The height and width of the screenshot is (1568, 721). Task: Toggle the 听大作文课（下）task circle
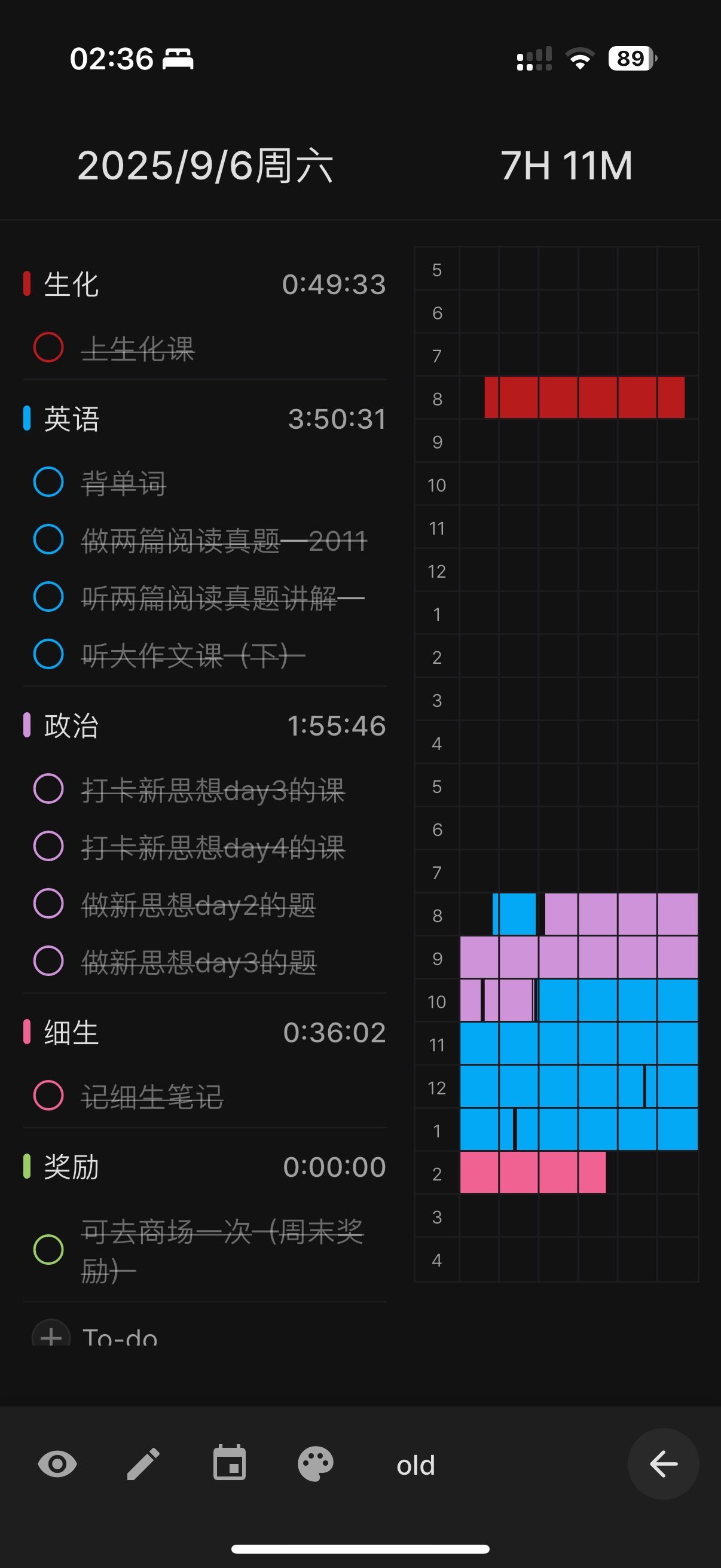tap(48, 654)
